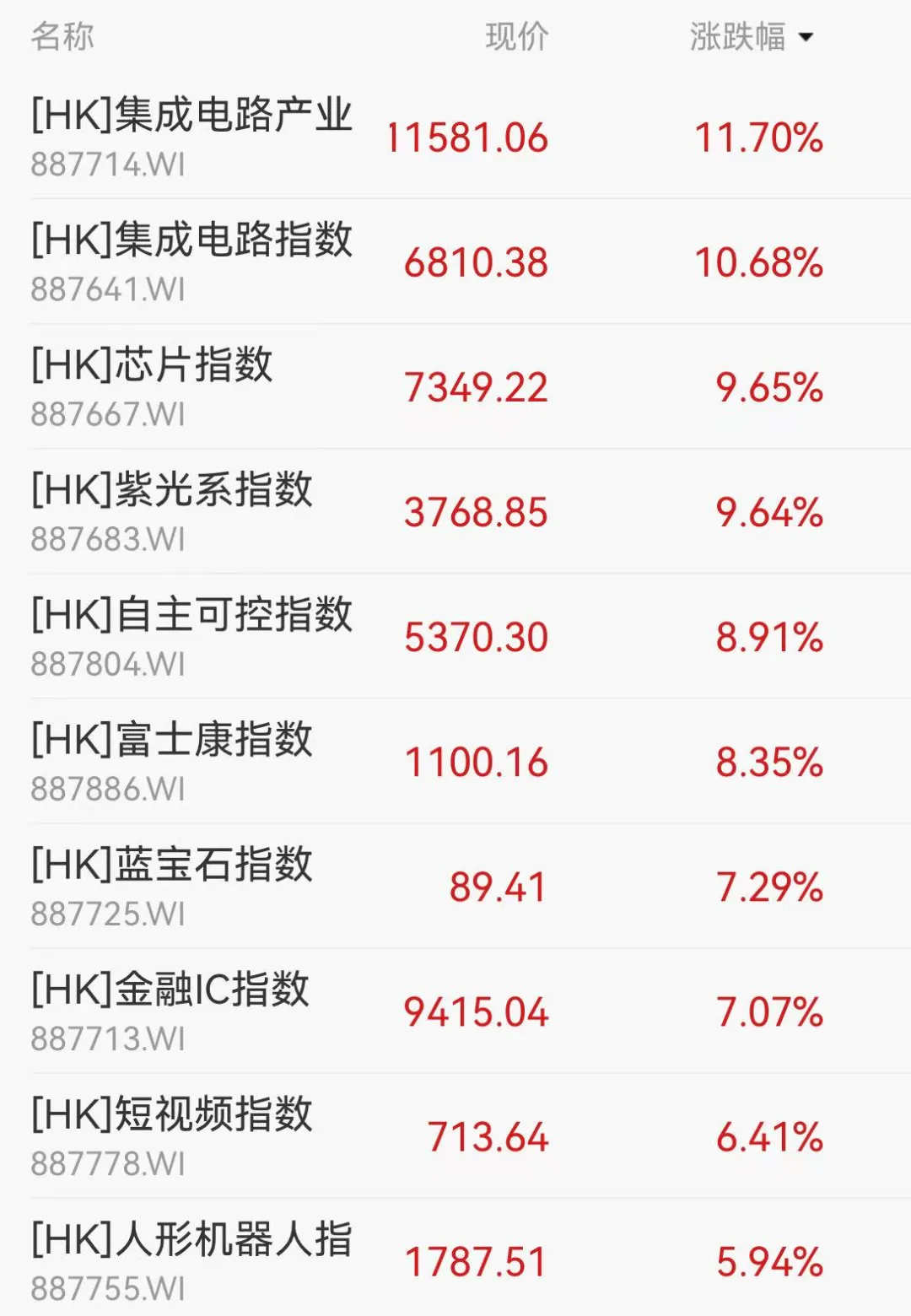
Task: Open [HK]集成电路指数 row
Action: tap(191, 262)
